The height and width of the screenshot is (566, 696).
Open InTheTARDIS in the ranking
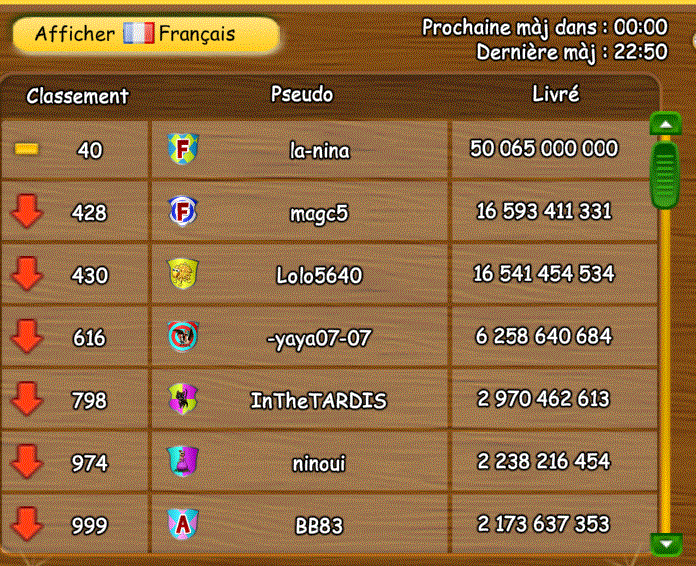point(319,401)
